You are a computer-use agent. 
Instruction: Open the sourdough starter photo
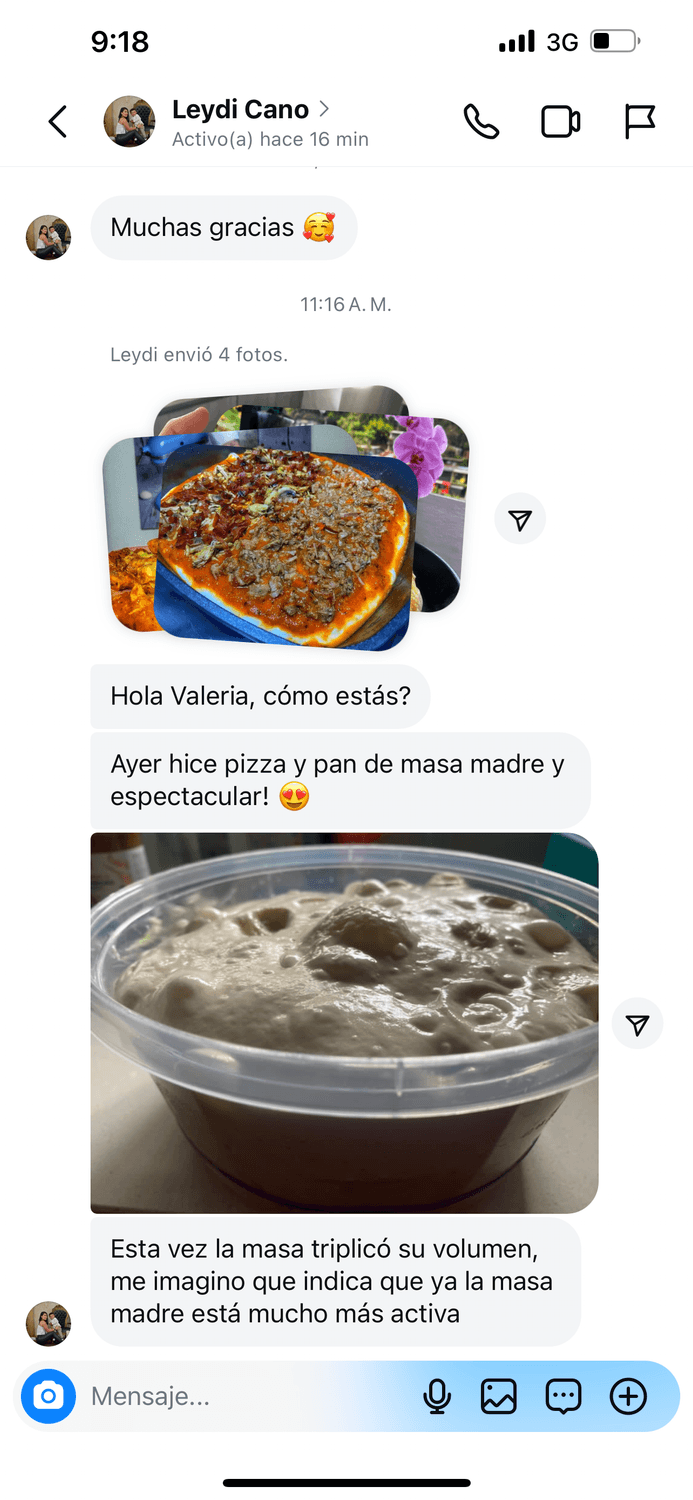click(x=344, y=1022)
